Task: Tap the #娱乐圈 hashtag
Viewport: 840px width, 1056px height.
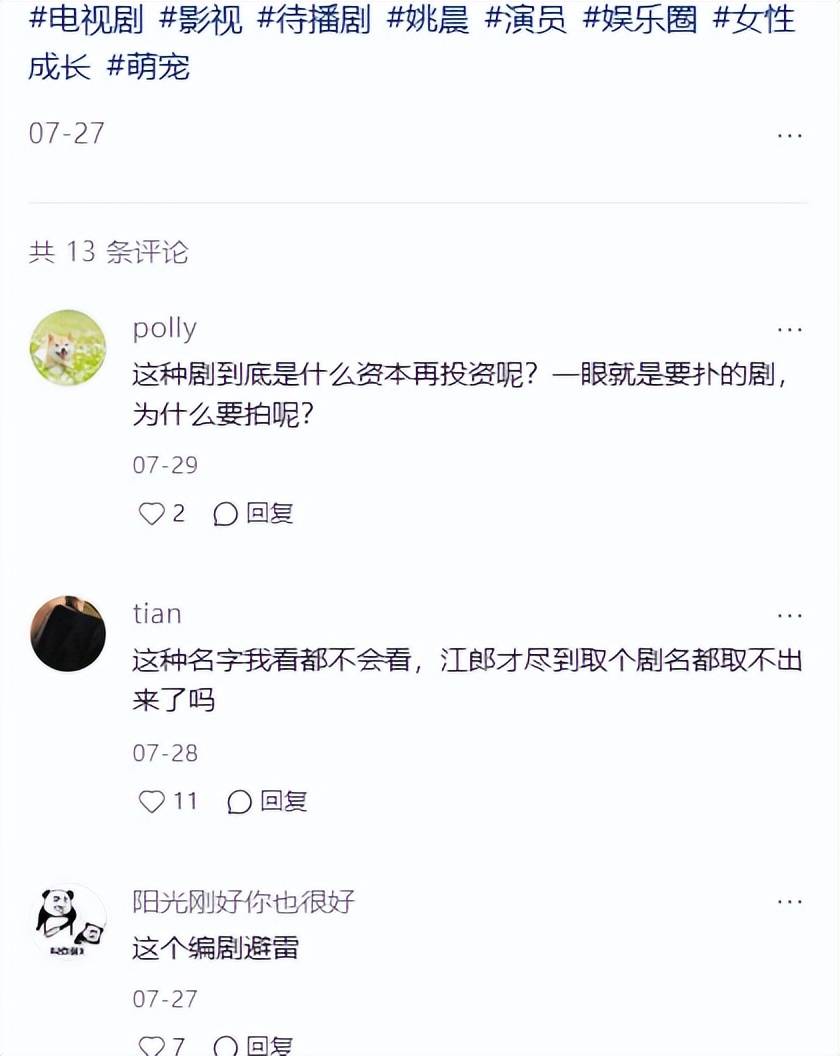Action: (x=640, y=19)
